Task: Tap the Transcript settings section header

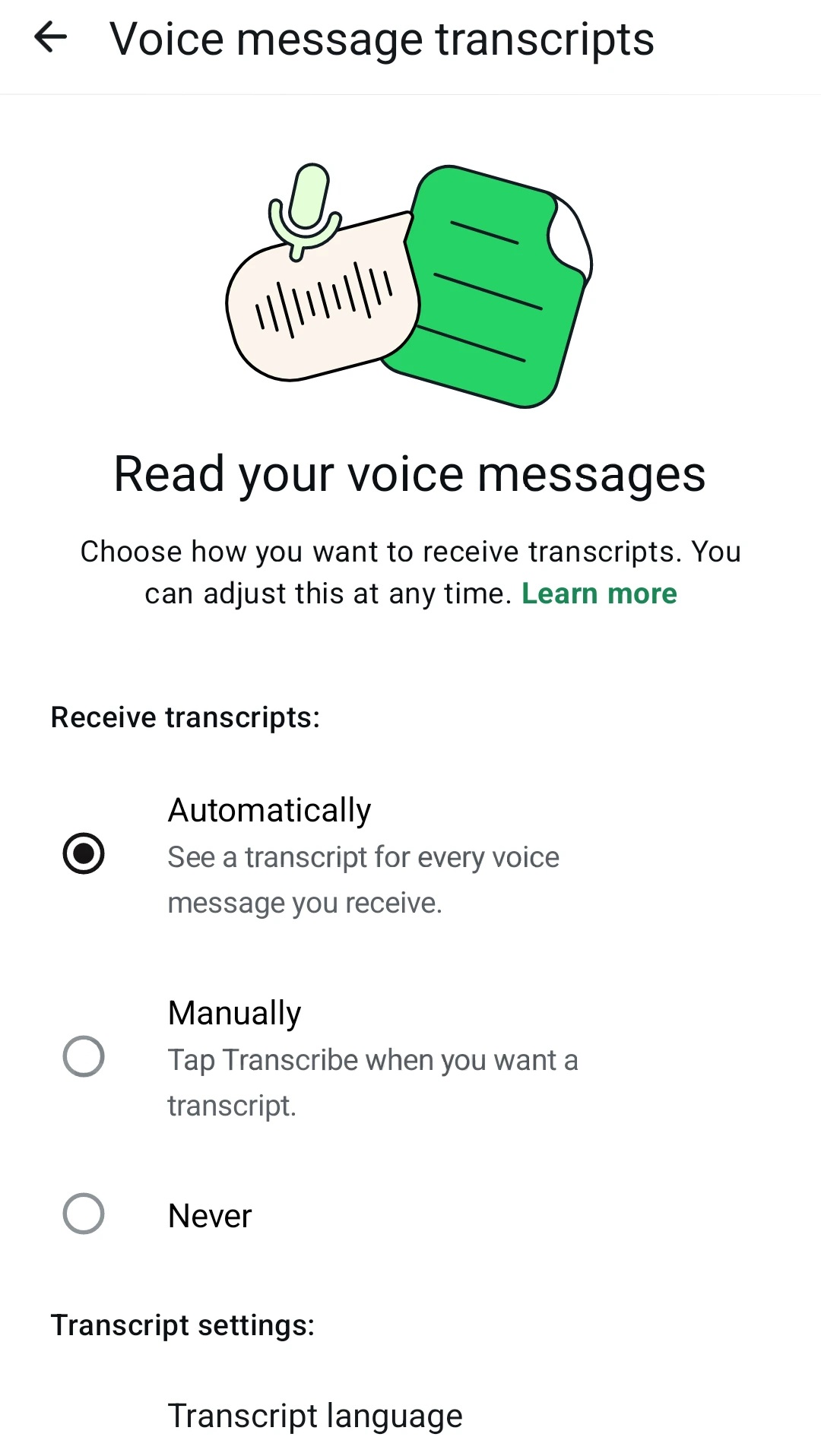Action: click(182, 1325)
